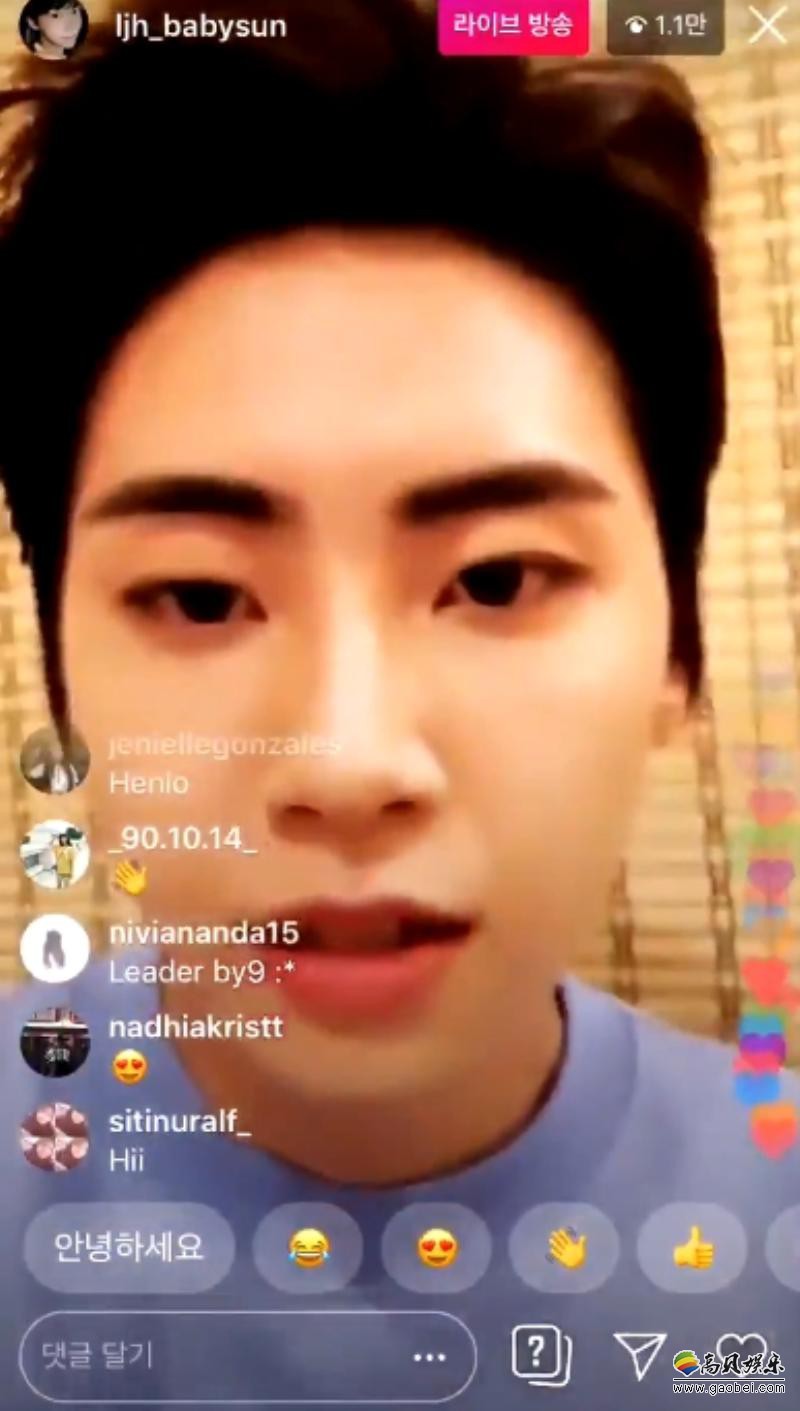Open _90.10.14_'s commenter avatar
The width and height of the screenshot is (800, 1411).
[x=55, y=854]
